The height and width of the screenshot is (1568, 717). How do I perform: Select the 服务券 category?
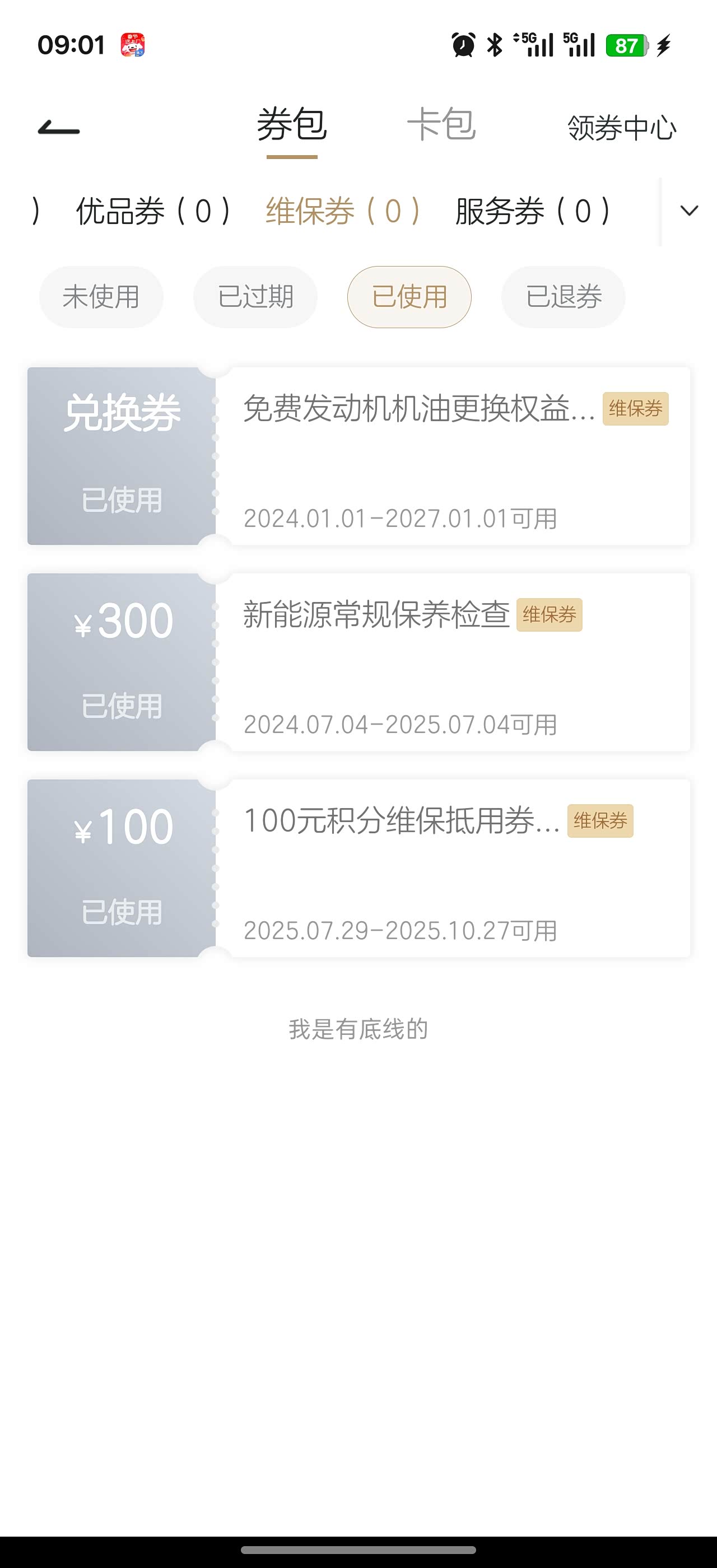coord(533,212)
